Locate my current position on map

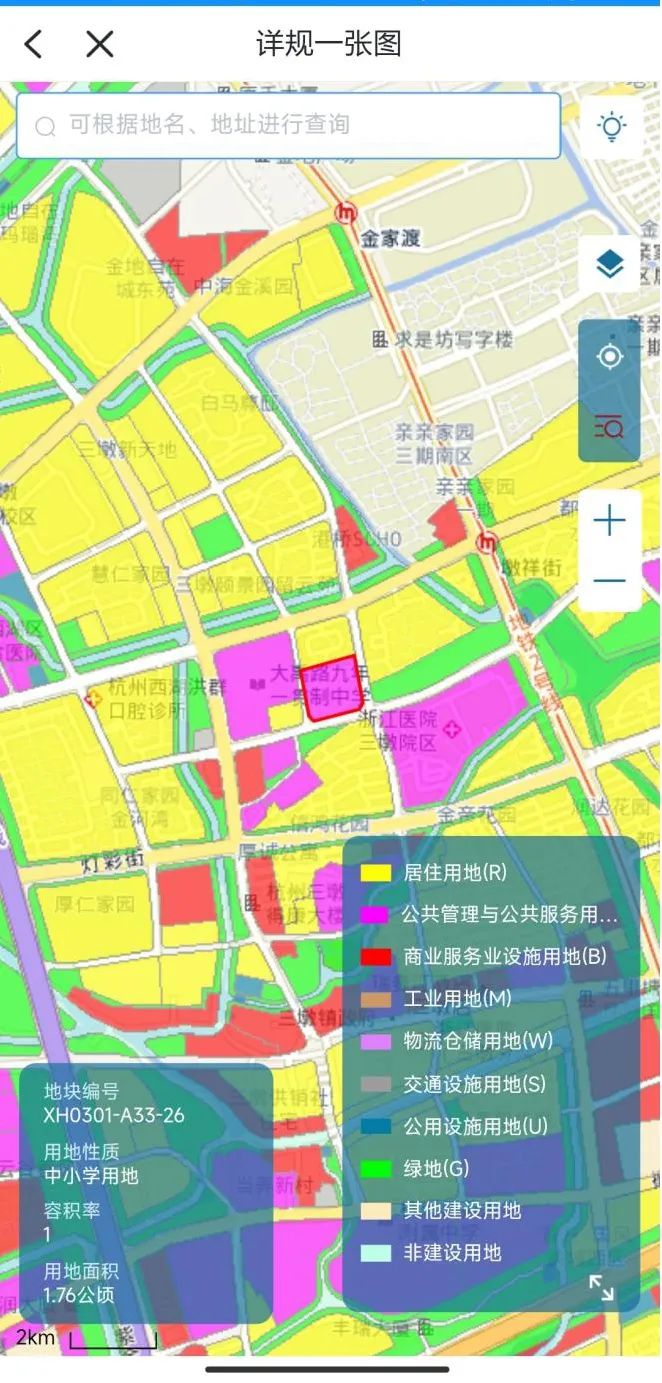click(610, 356)
